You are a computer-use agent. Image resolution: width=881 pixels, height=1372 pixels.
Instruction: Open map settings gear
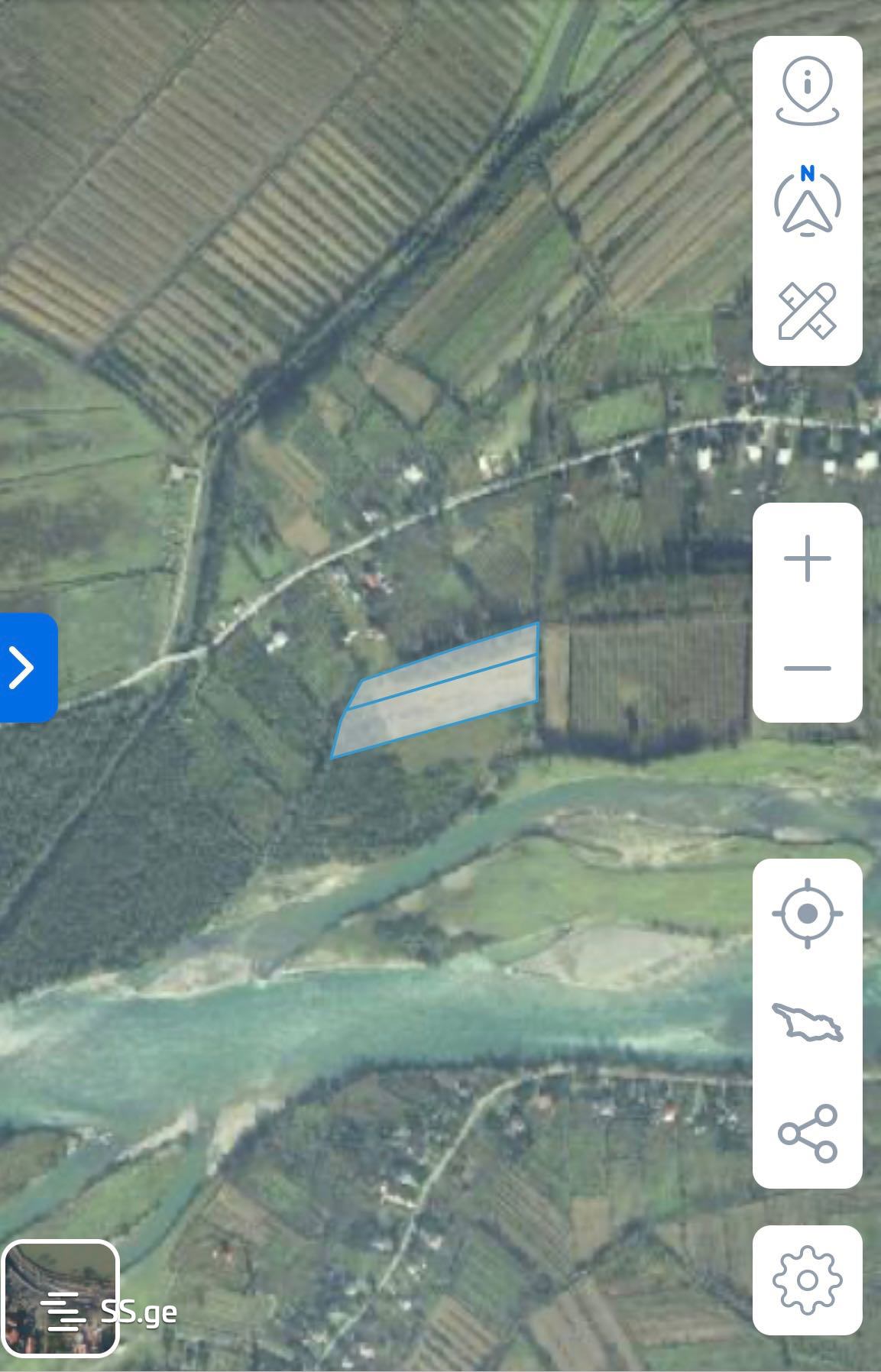807,1280
